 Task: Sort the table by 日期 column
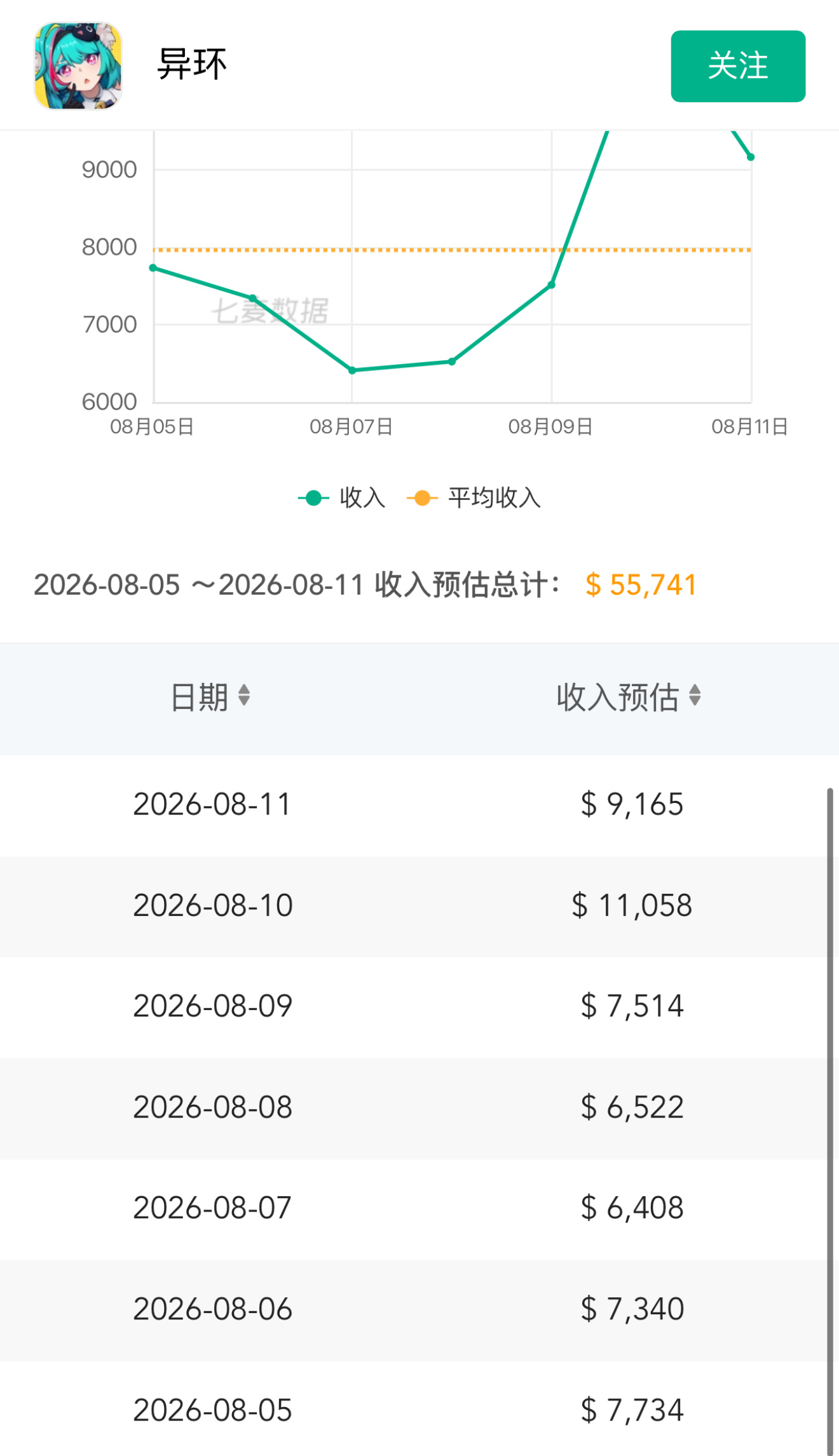[x=210, y=697]
